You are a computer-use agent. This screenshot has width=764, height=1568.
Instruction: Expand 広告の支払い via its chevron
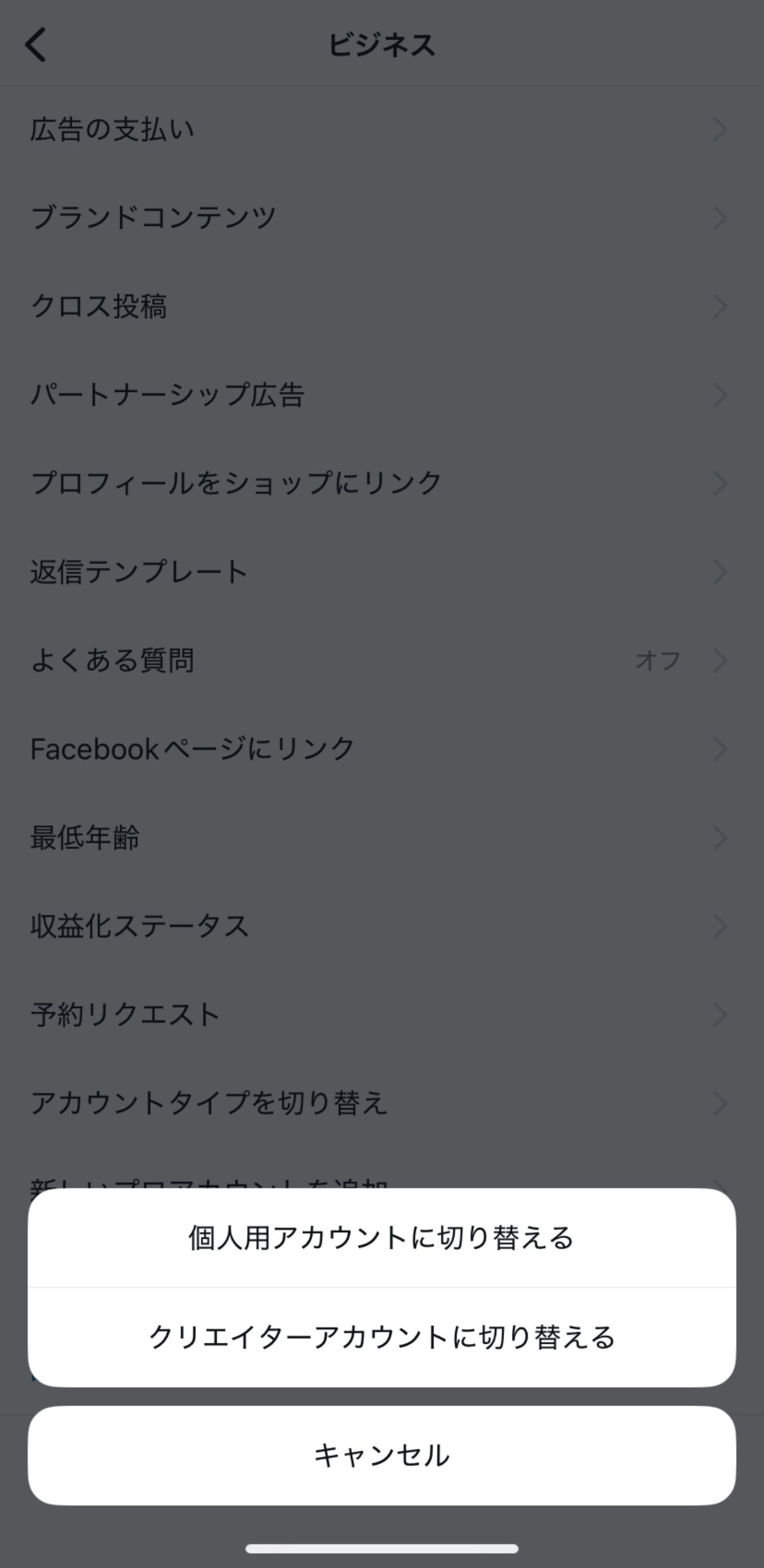pos(719,129)
